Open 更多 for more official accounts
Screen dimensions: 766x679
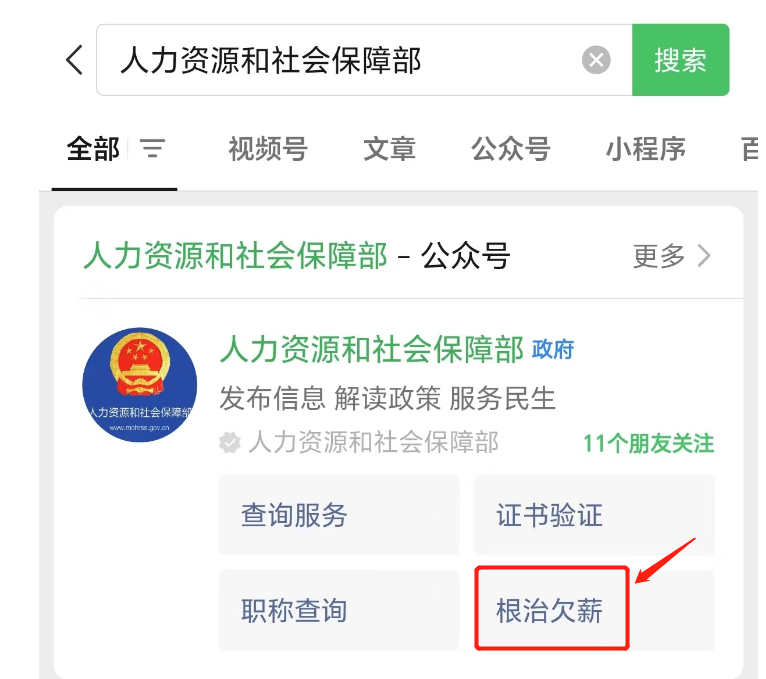click(672, 256)
